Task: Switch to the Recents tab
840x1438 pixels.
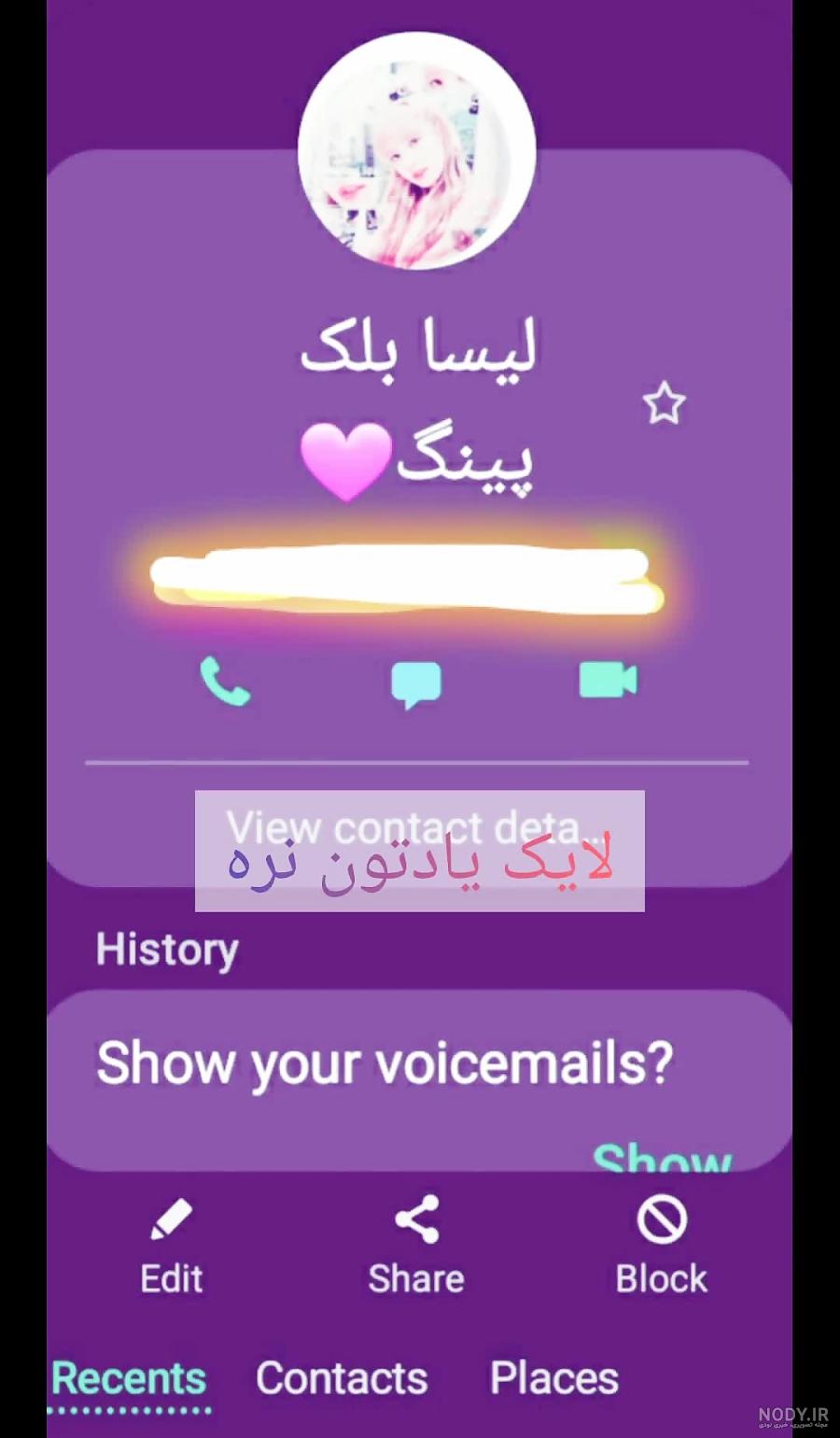Action: coord(130,1378)
